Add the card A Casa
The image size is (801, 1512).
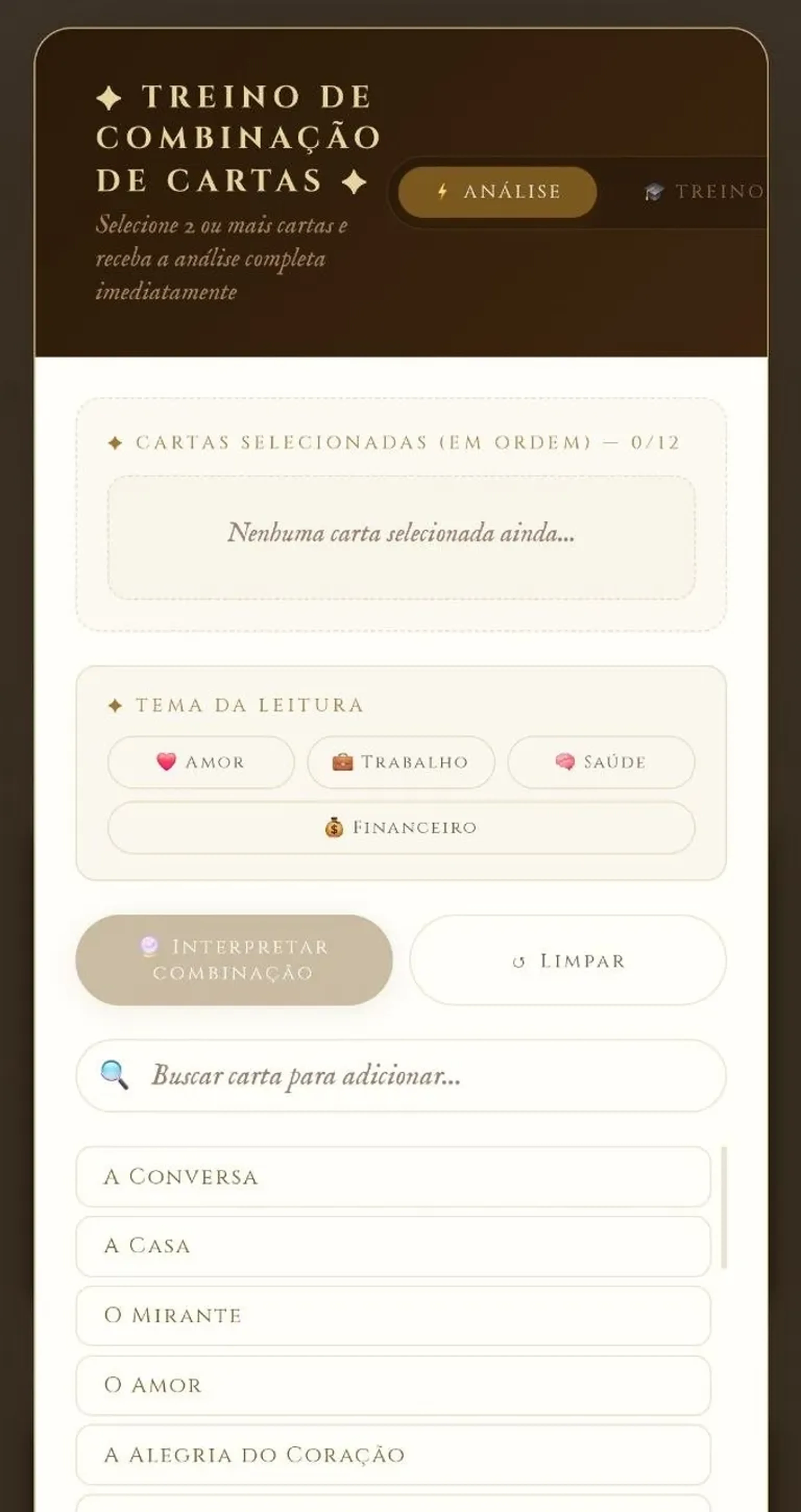[x=392, y=1245]
